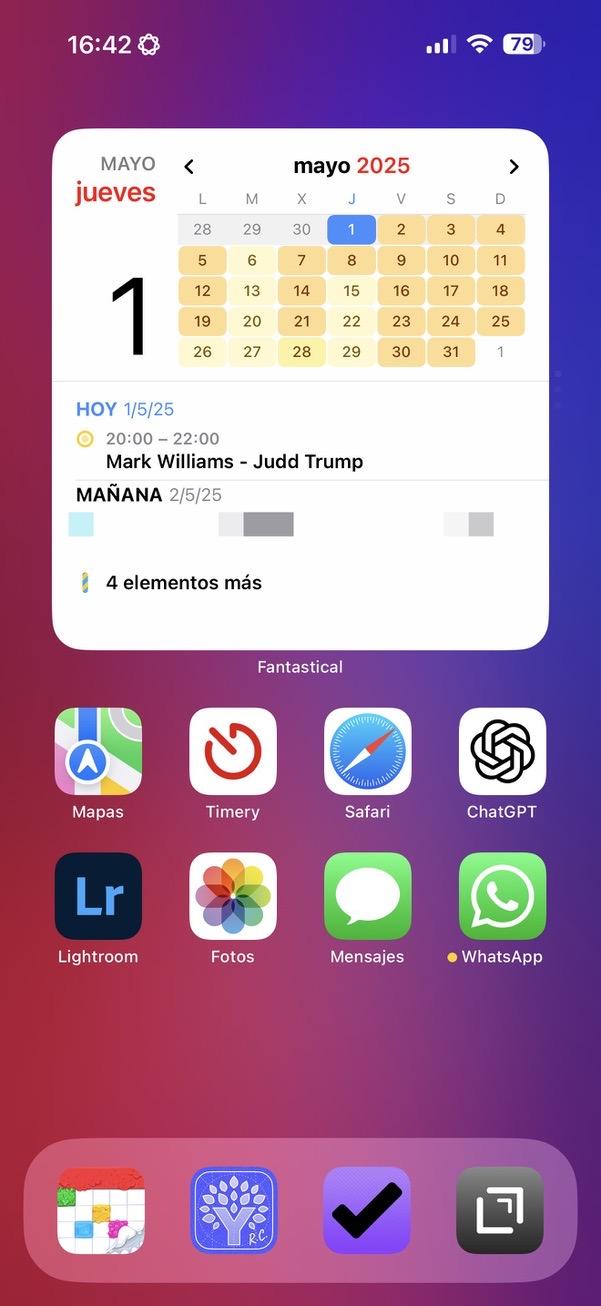The image size is (601, 1306).
Task: Open Lightroom
Action: (98, 896)
